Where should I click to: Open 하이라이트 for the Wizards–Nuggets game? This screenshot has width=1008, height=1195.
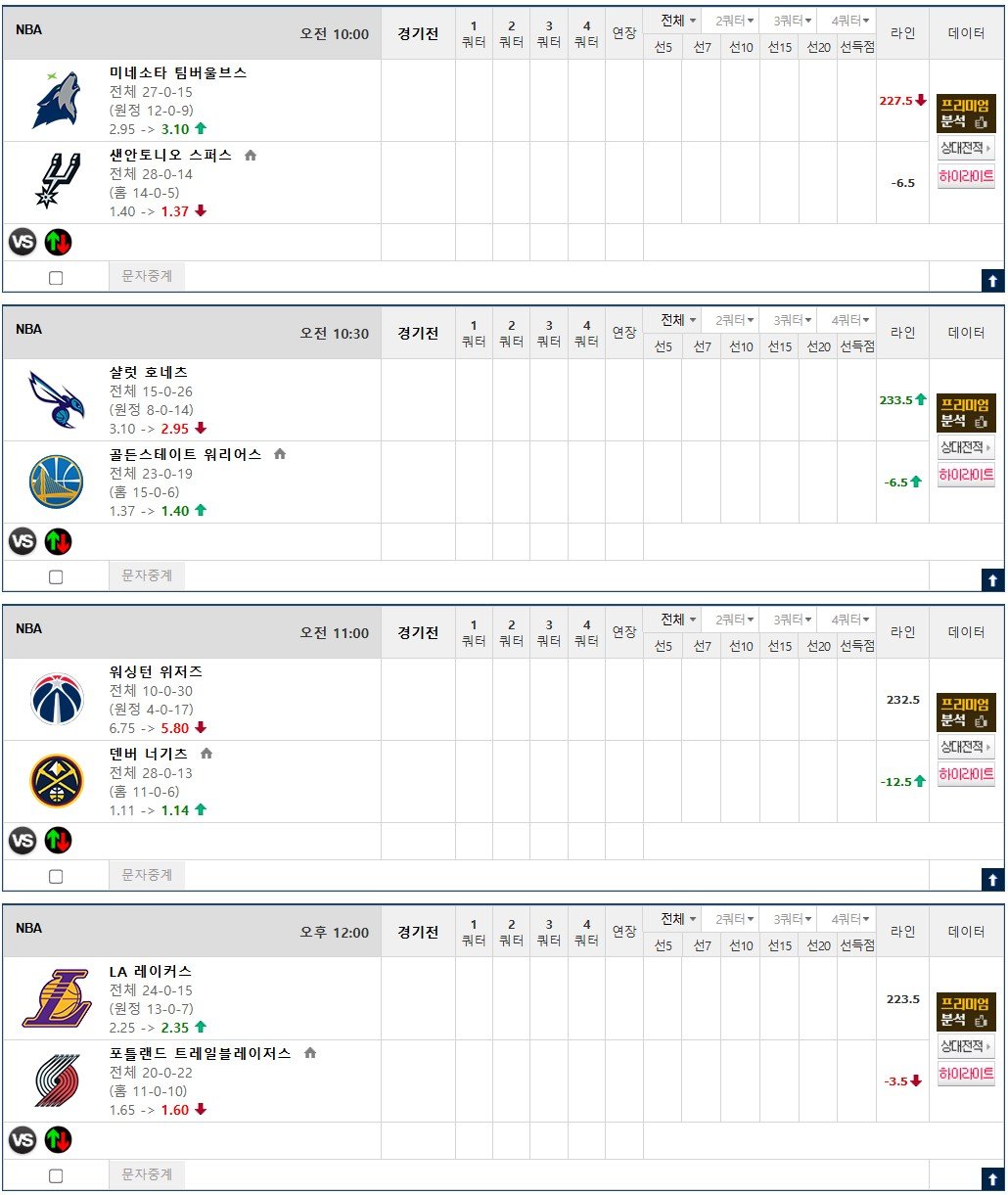click(966, 774)
